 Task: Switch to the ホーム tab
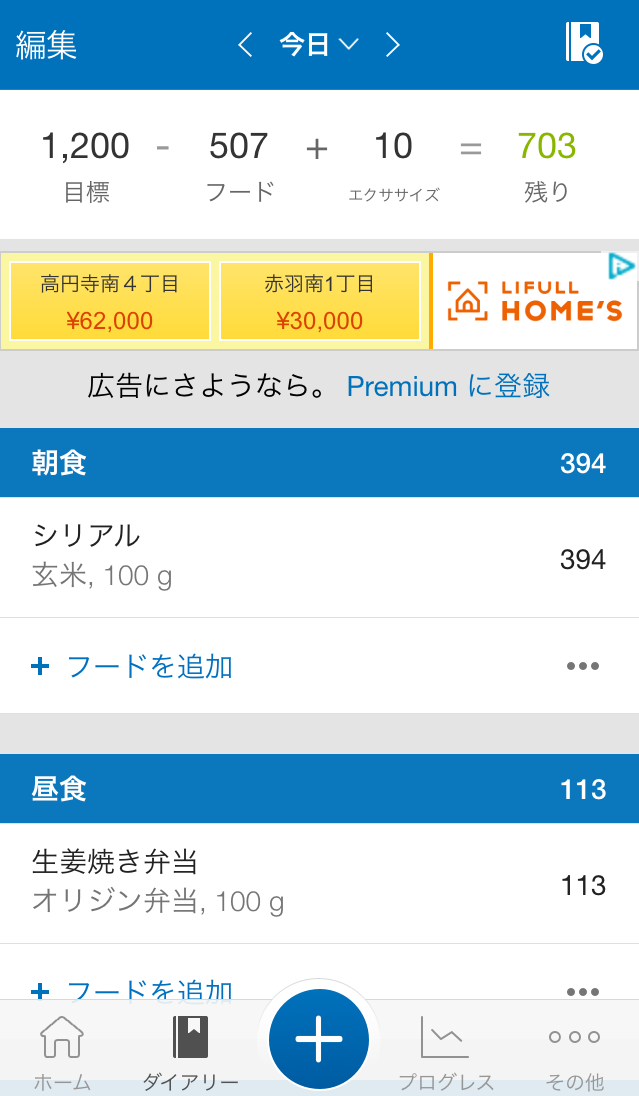click(x=62, y=1050)
